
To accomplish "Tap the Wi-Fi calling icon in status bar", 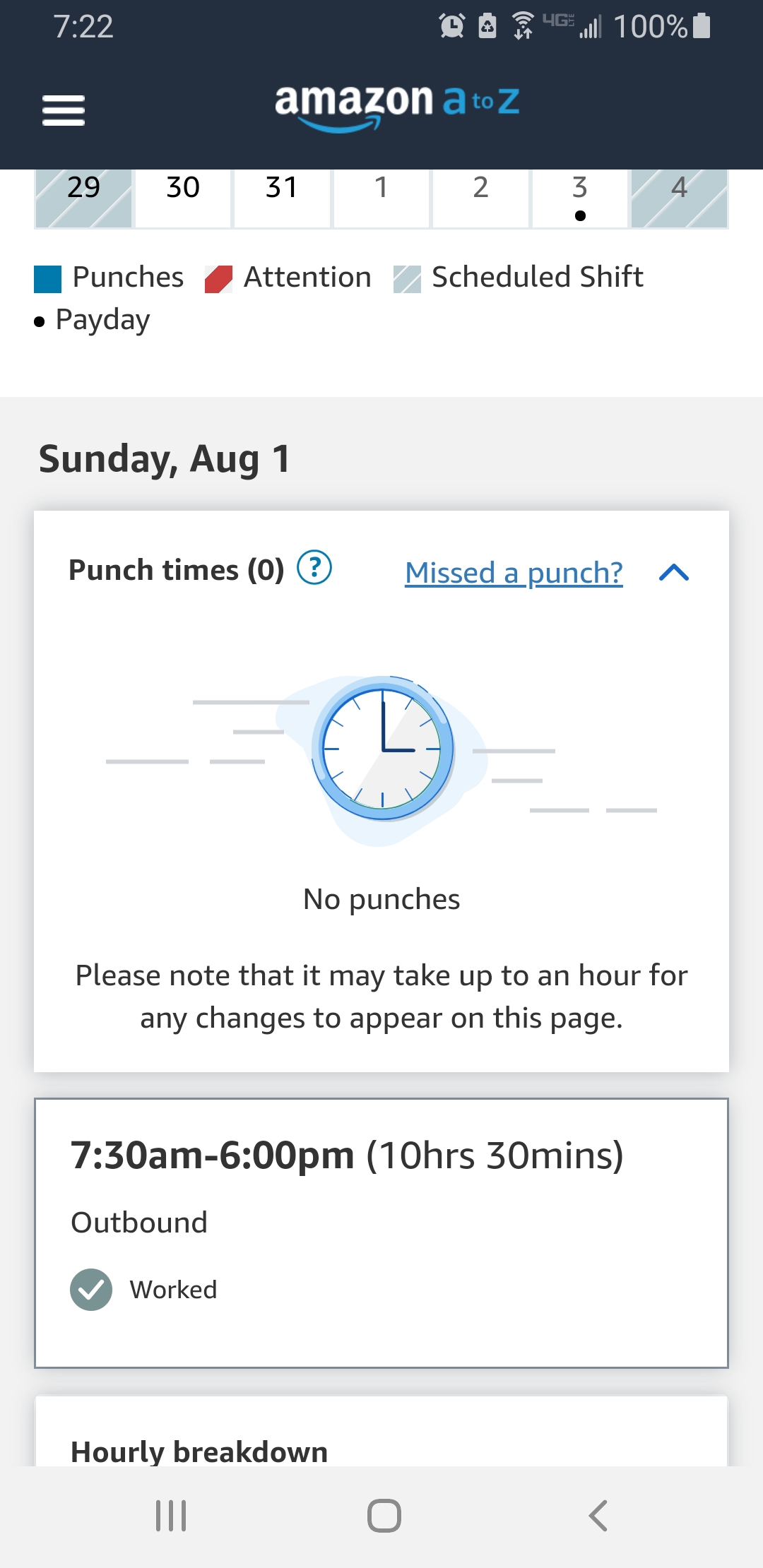I will click(x=523, y=27).
